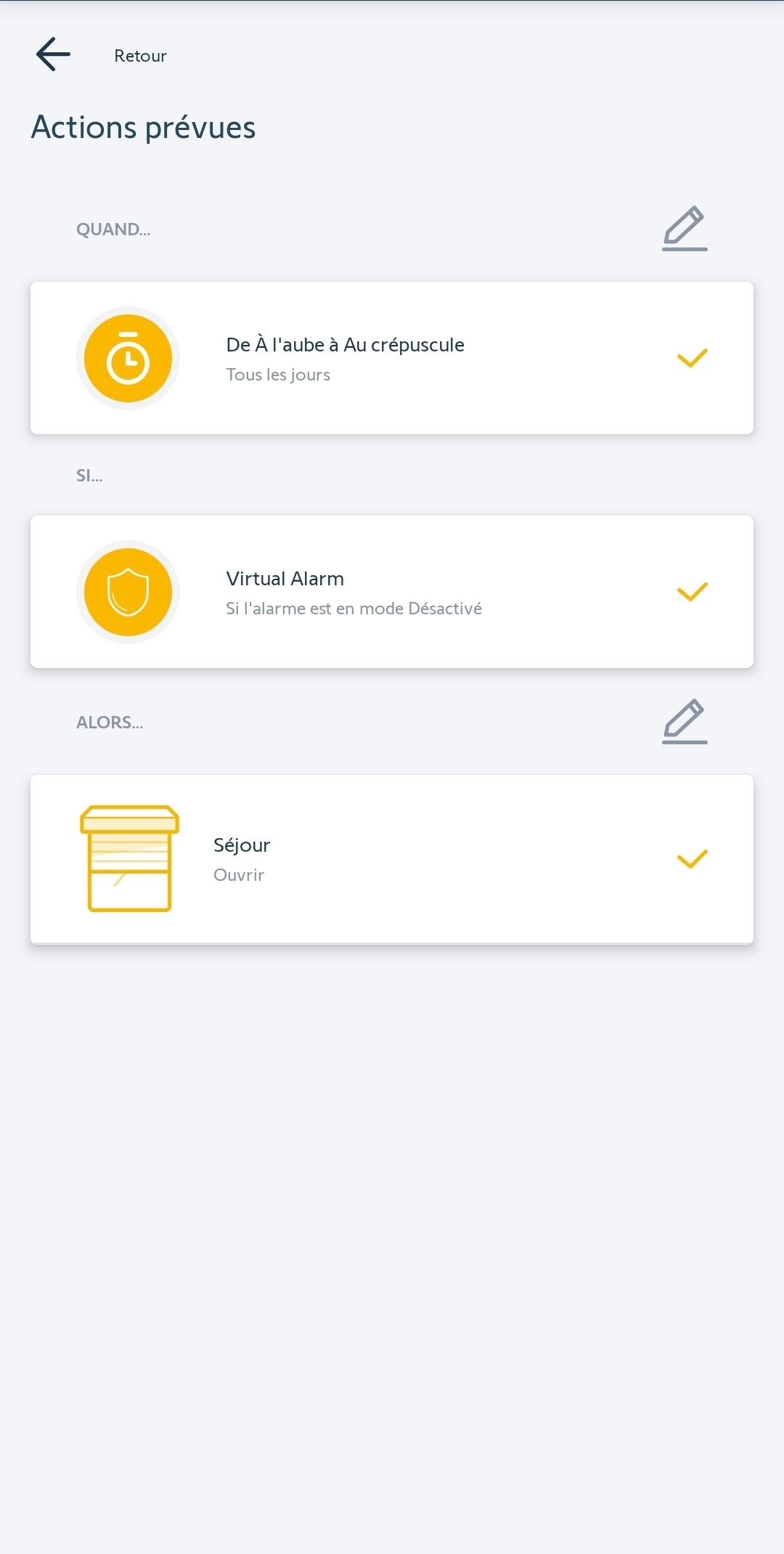Open the 'De À l'aube à Au crépuscule' card
Image resolution: width=784 pixels, height=1554 pixels.
coord(392,358)
